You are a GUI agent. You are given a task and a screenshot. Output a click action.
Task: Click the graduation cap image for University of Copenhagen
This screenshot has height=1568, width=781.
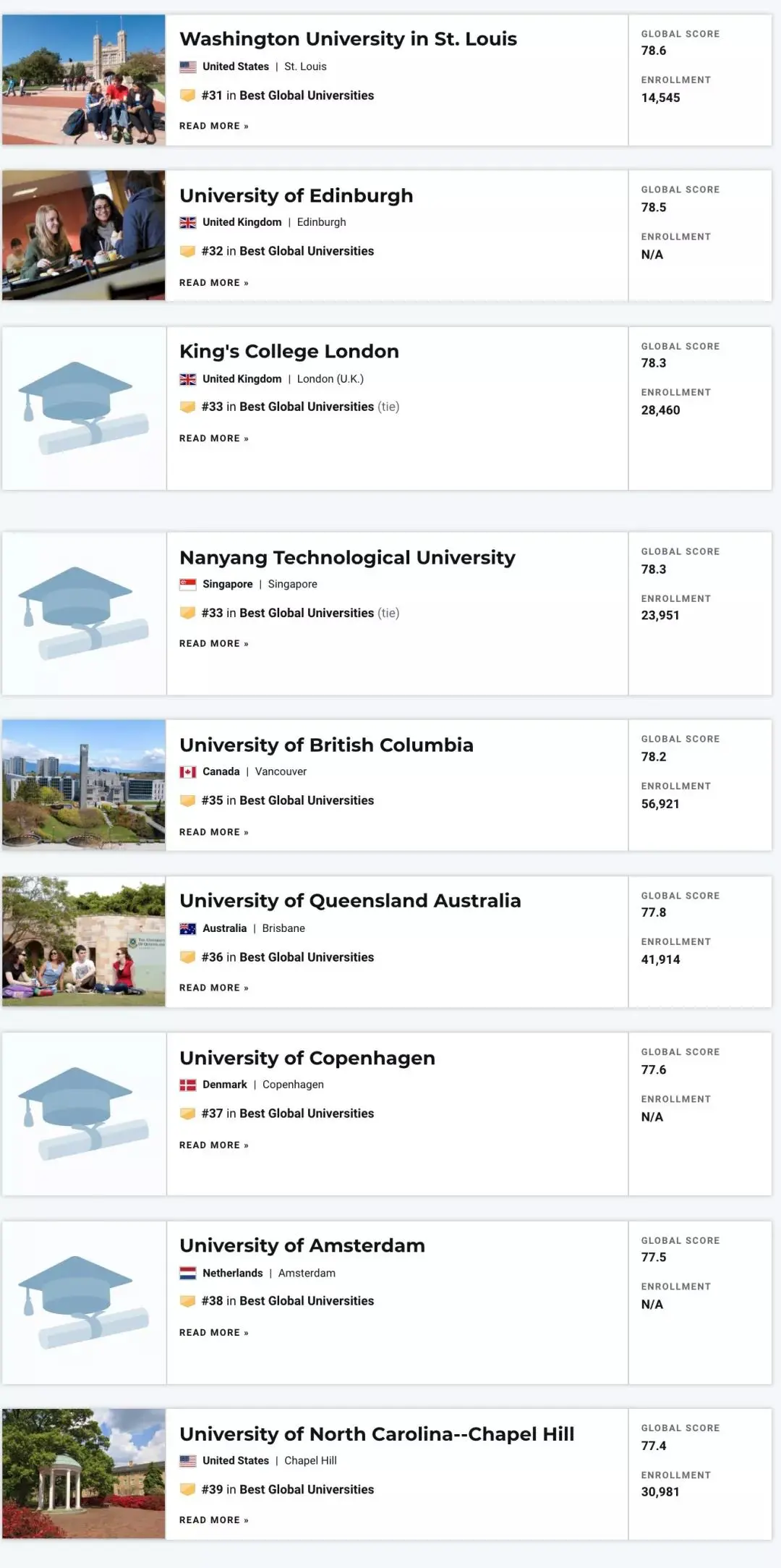point(82,1112)
